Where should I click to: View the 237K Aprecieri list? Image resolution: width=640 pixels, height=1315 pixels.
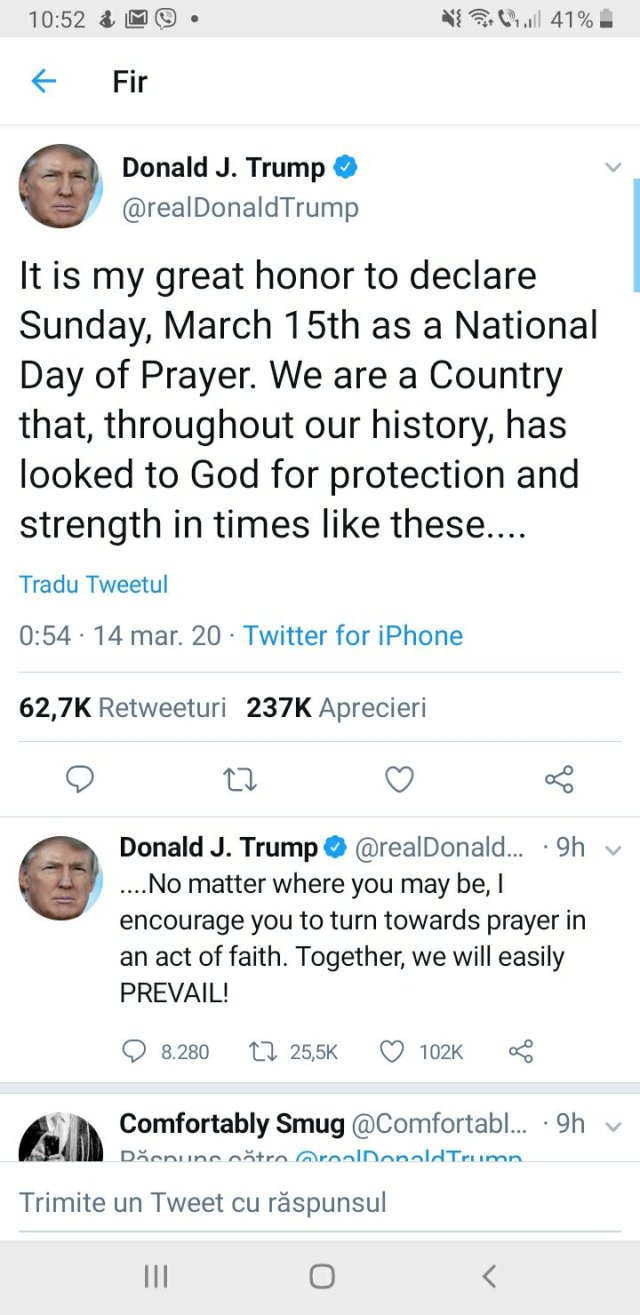click(336, 708)
